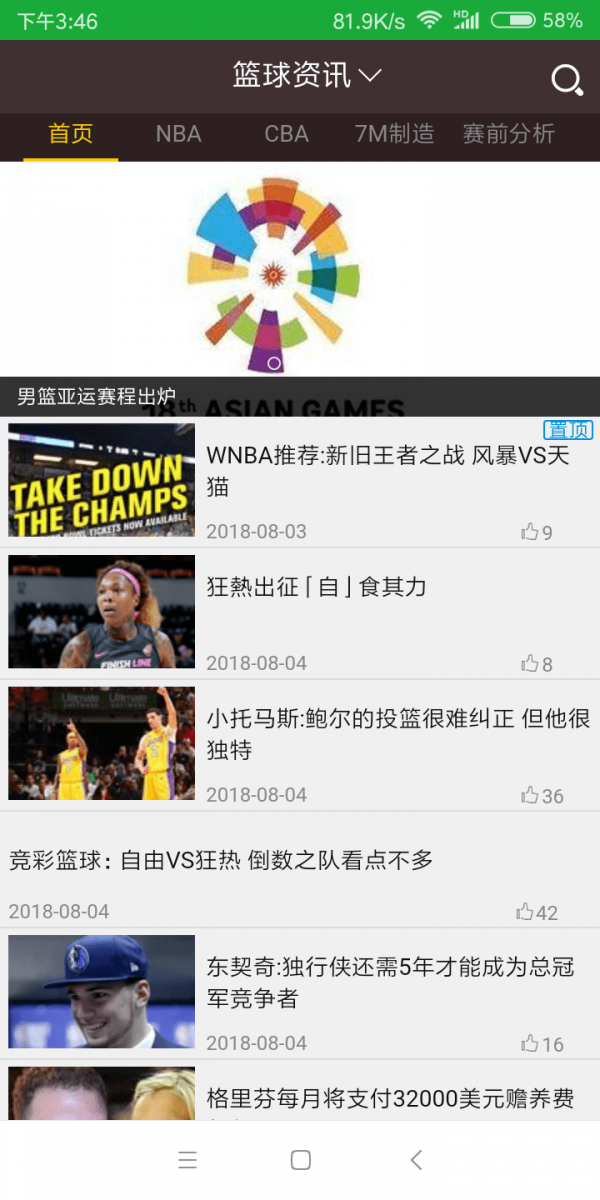Go to the 首页 tab
This screenshot has width=600, height=1200.
point(71,134)
